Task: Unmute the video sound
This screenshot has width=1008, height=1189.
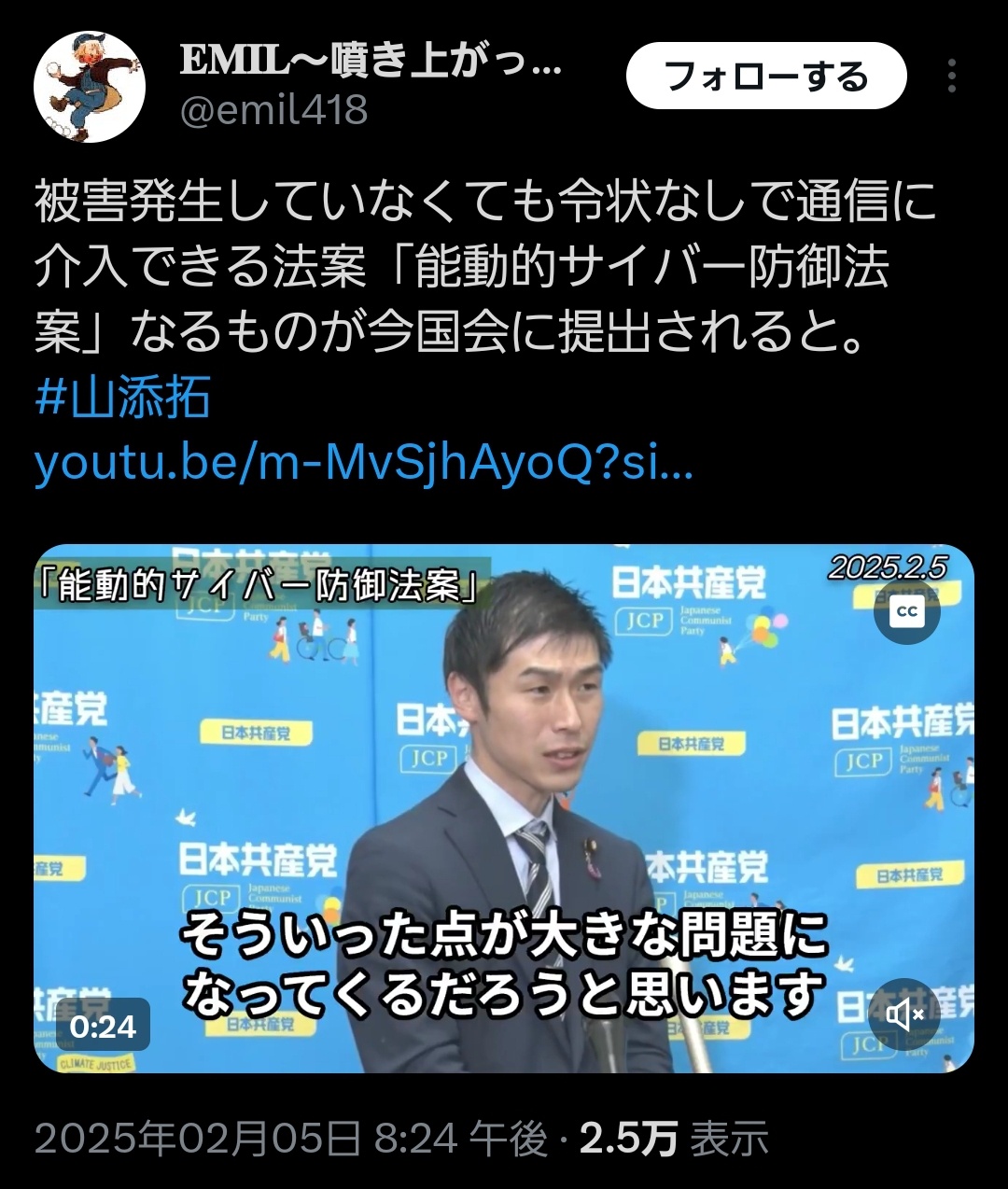Action: (903, 1014)
